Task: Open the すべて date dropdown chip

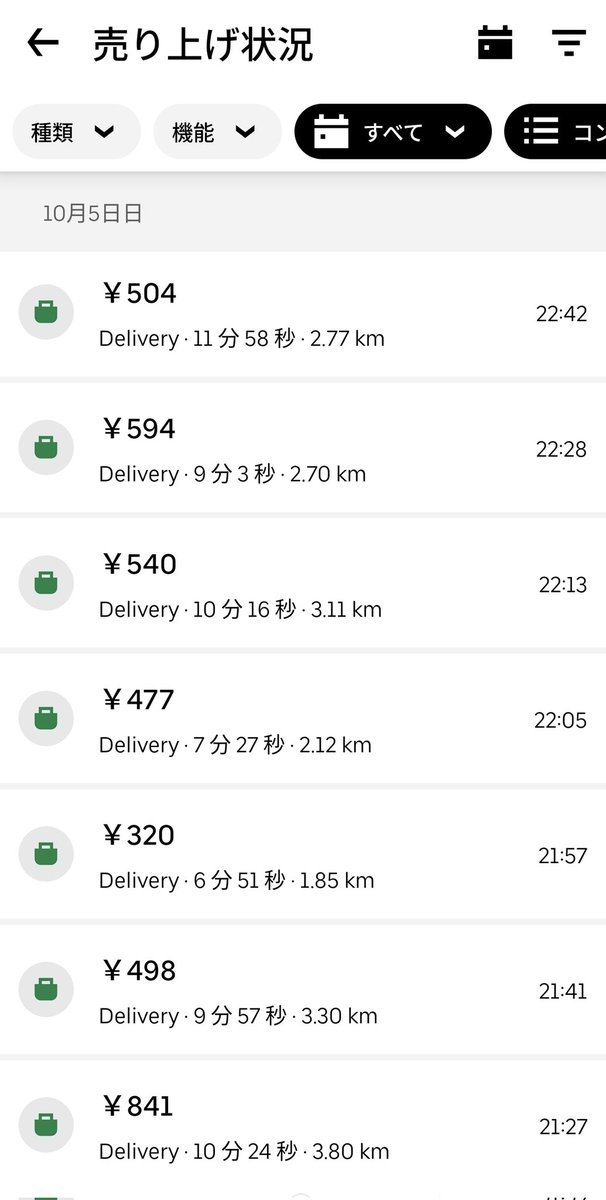Action: (393, 132)
